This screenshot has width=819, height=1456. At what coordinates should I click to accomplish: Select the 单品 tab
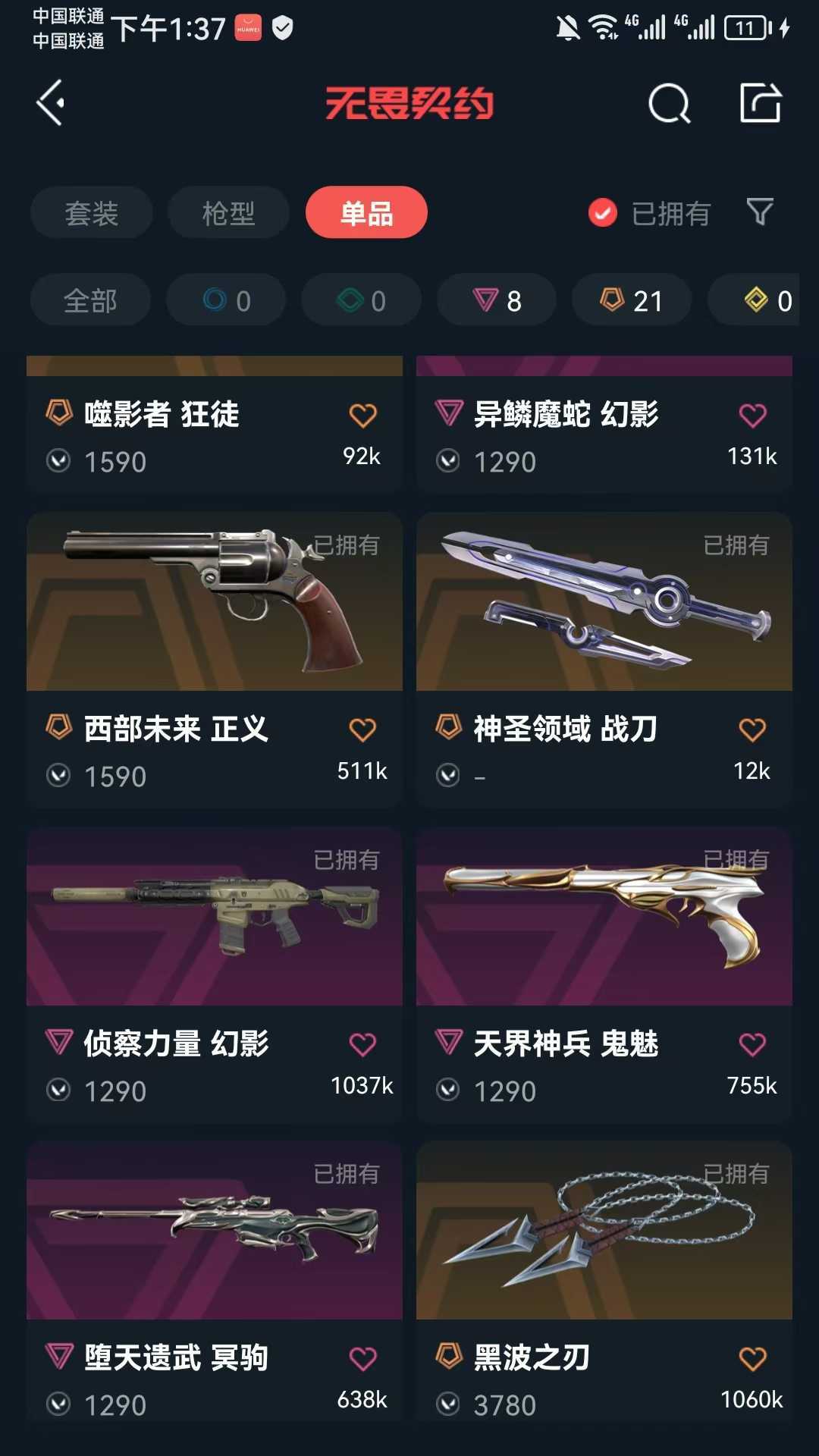pos(366,212)
